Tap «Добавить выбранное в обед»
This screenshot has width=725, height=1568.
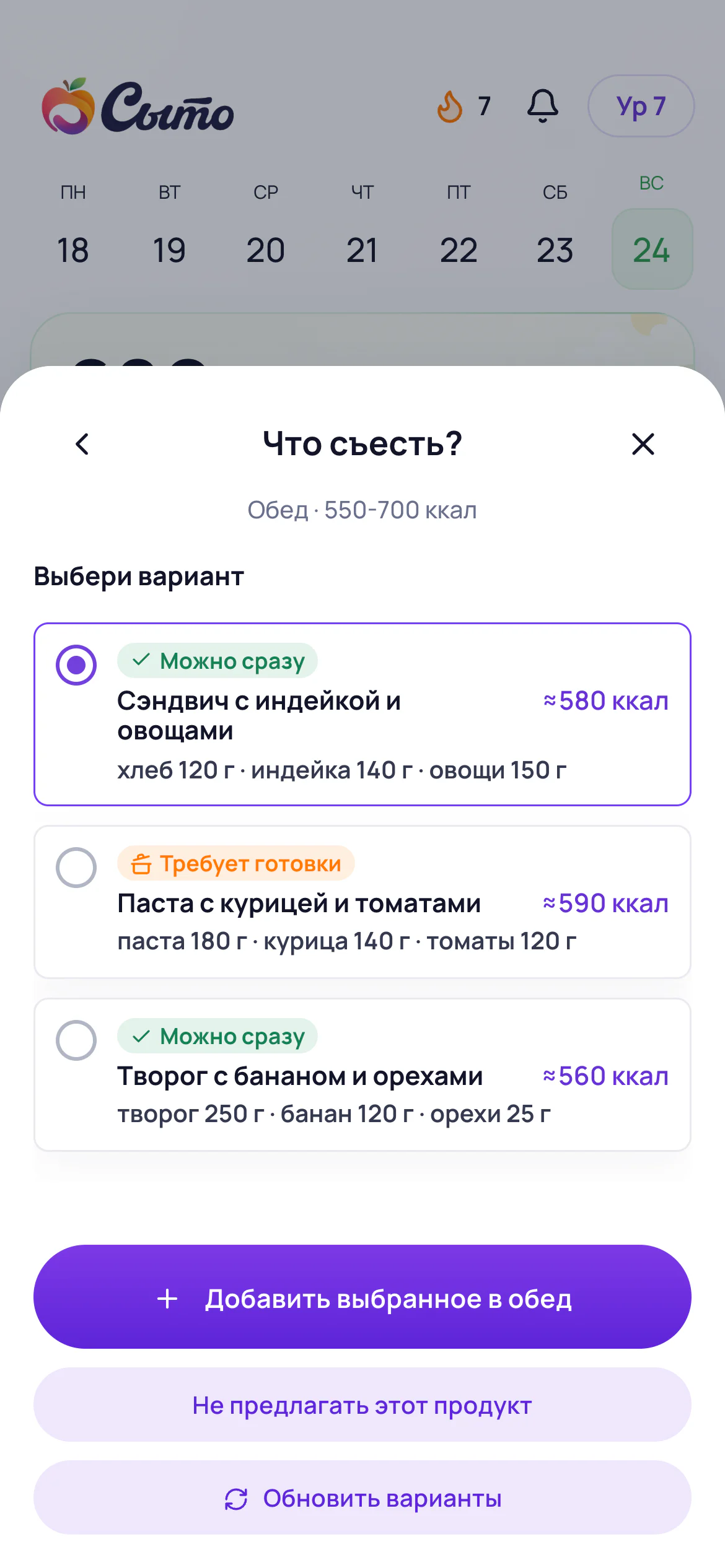pos(362,1297)
